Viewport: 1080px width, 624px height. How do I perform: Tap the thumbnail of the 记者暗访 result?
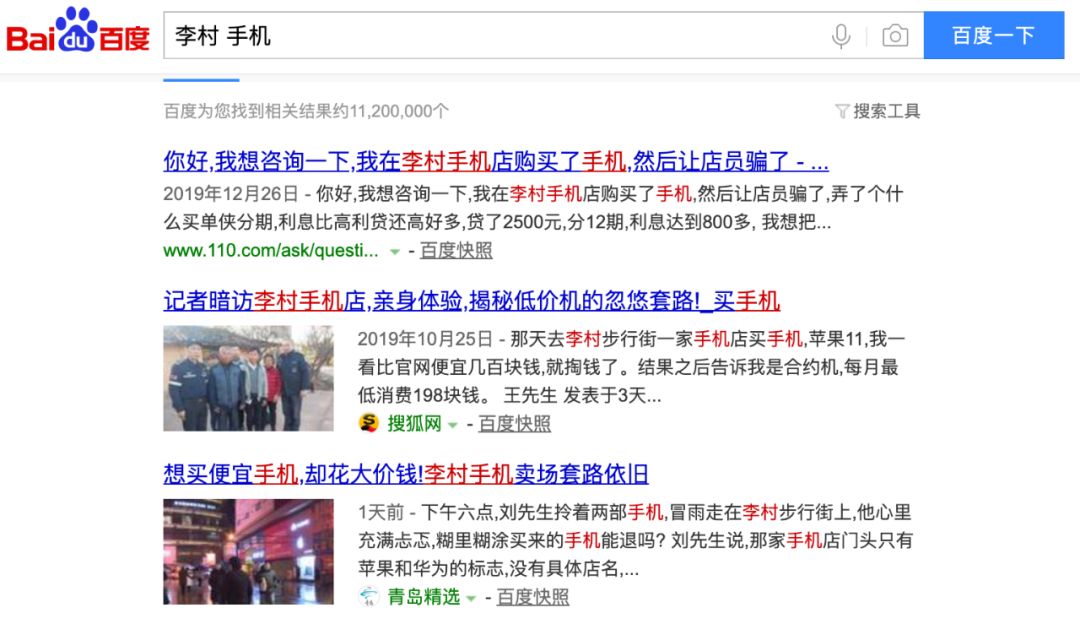tap(248, 378)
